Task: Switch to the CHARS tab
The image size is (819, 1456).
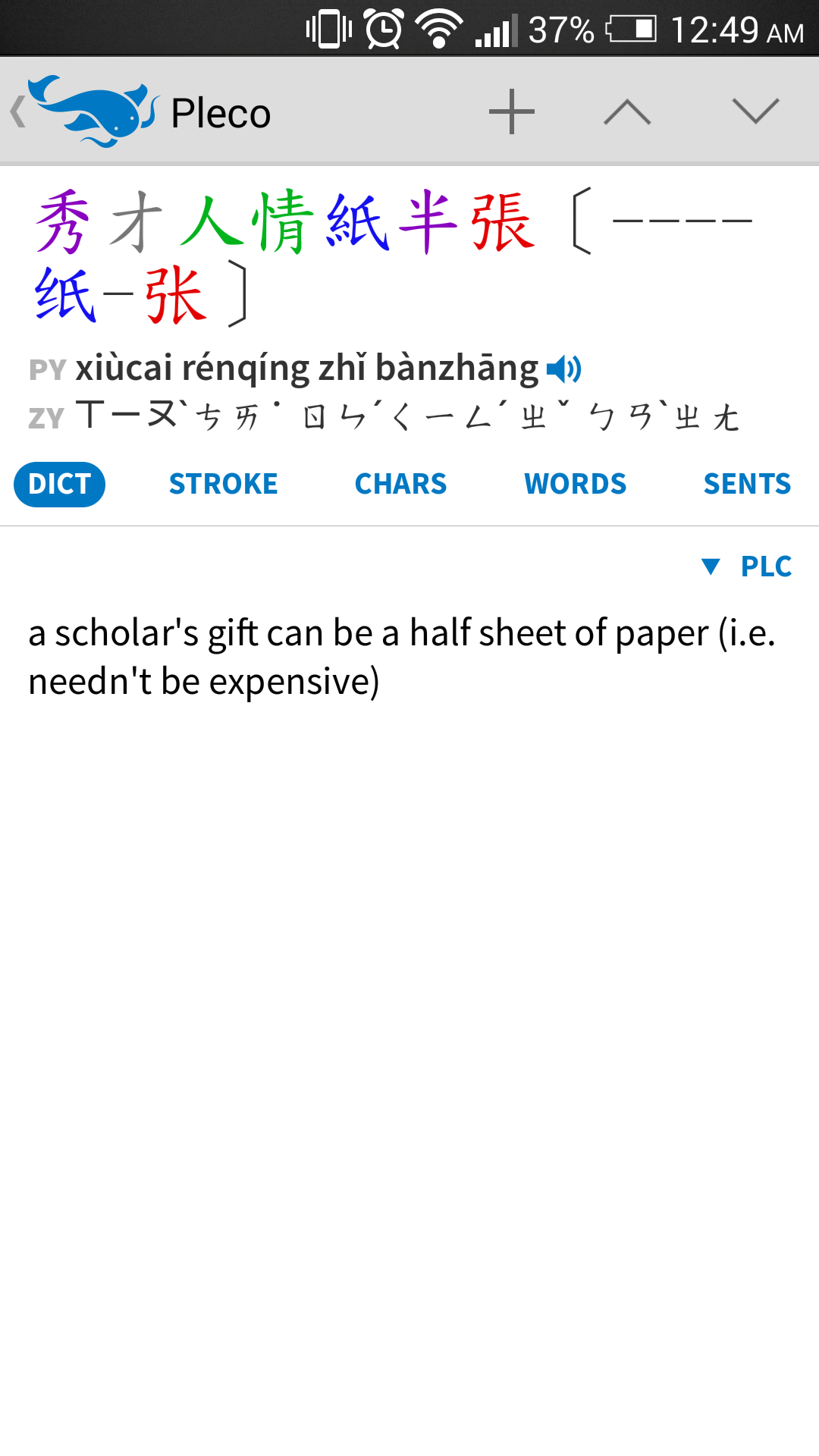Action: (401, 484)
